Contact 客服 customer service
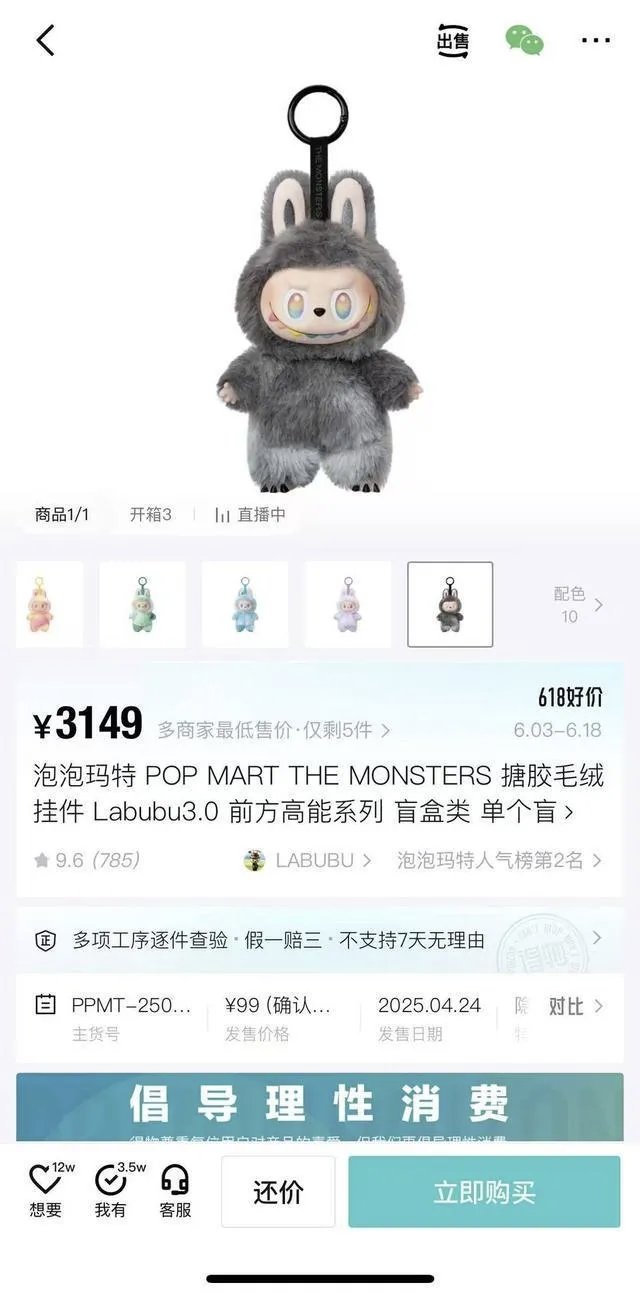This screenshot has width=640, height=1296. click(175, 1191)
